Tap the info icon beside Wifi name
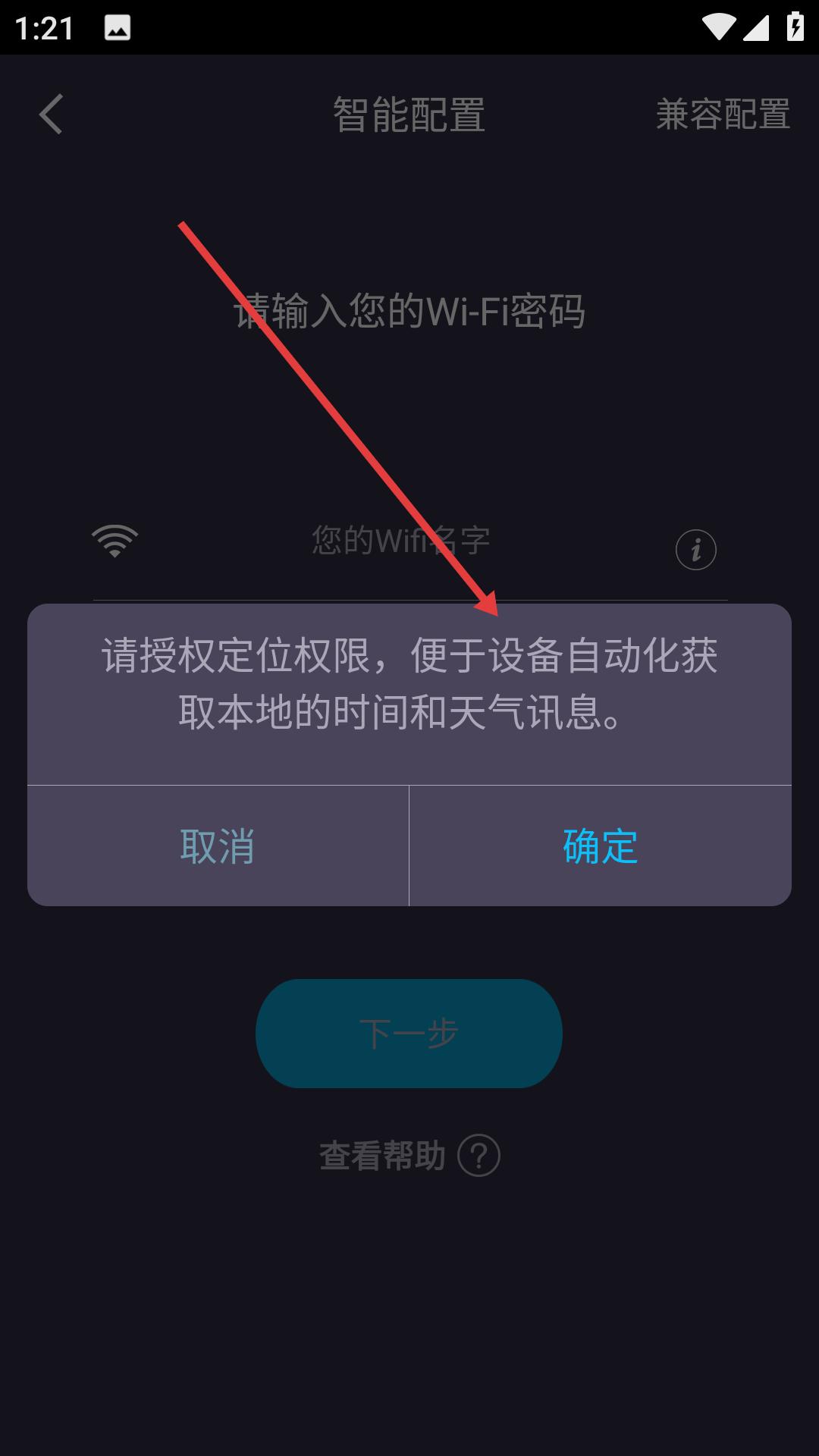Viewport: 819px width, 1456px height. click(695, 550)
